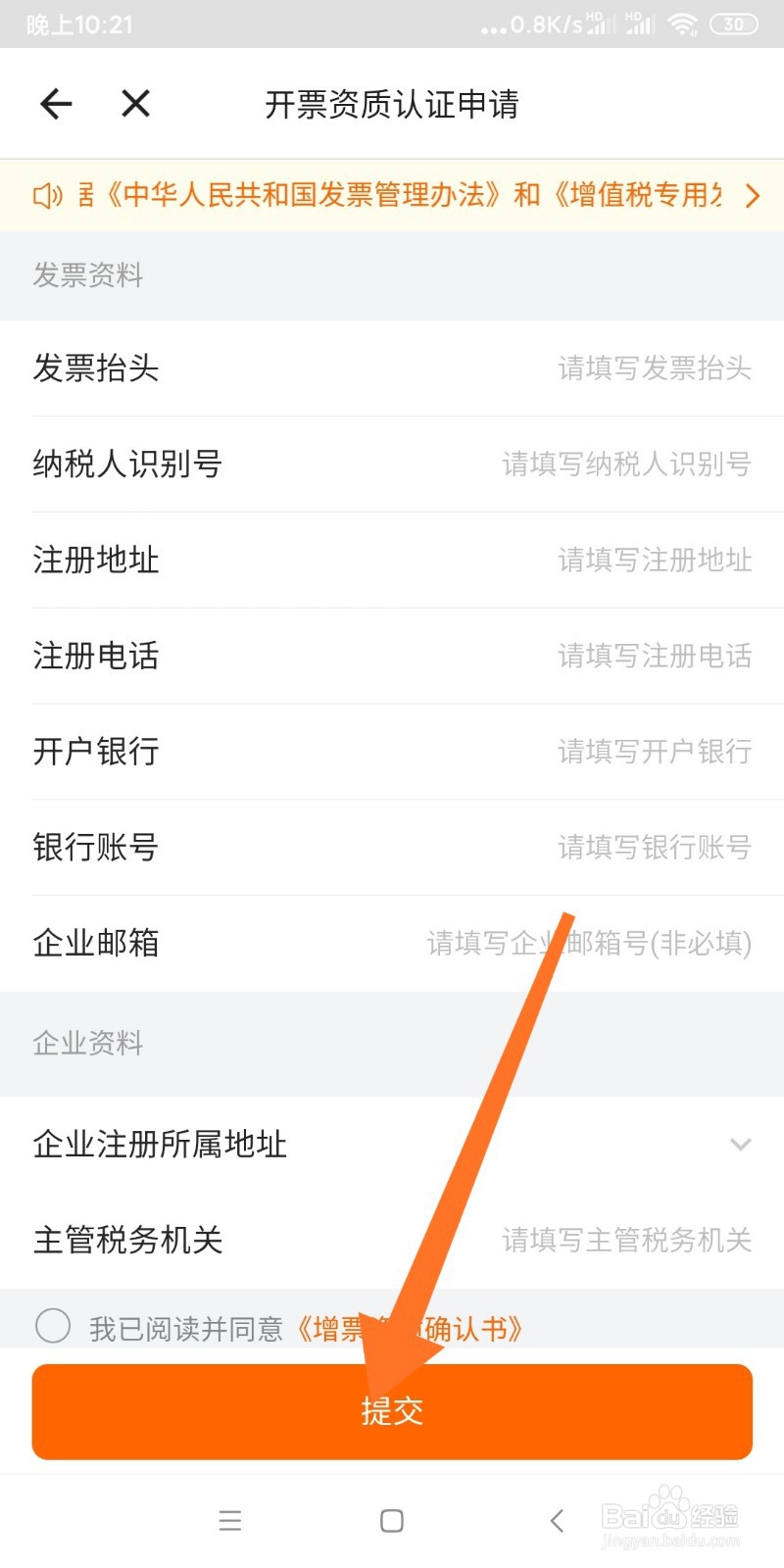Open recent apps from the navigation bar

point(230,1520)
